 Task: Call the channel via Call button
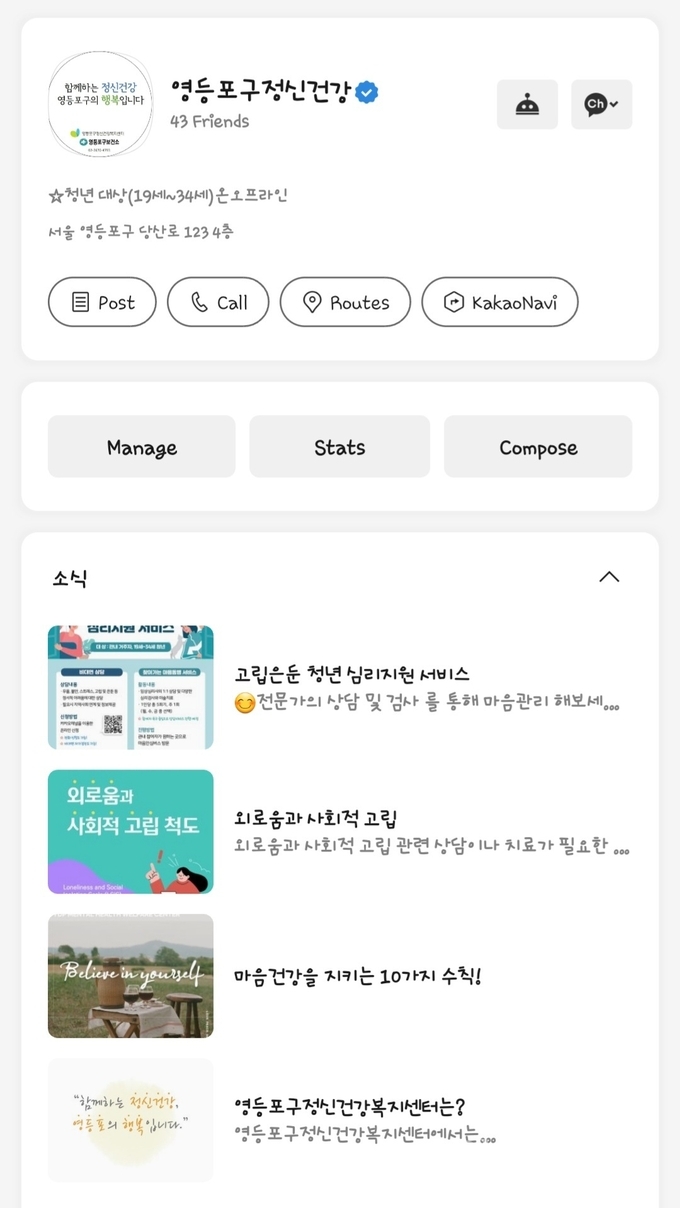point(218,302)
